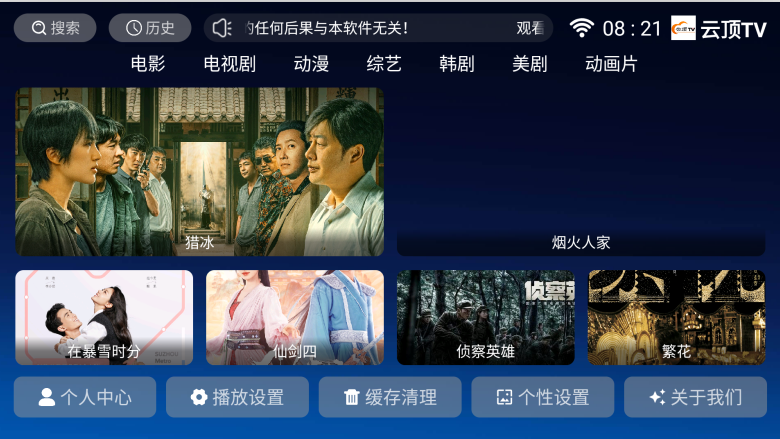The image size is (780, 439).
Task: Select the 综艺 category
Action: 384,64
